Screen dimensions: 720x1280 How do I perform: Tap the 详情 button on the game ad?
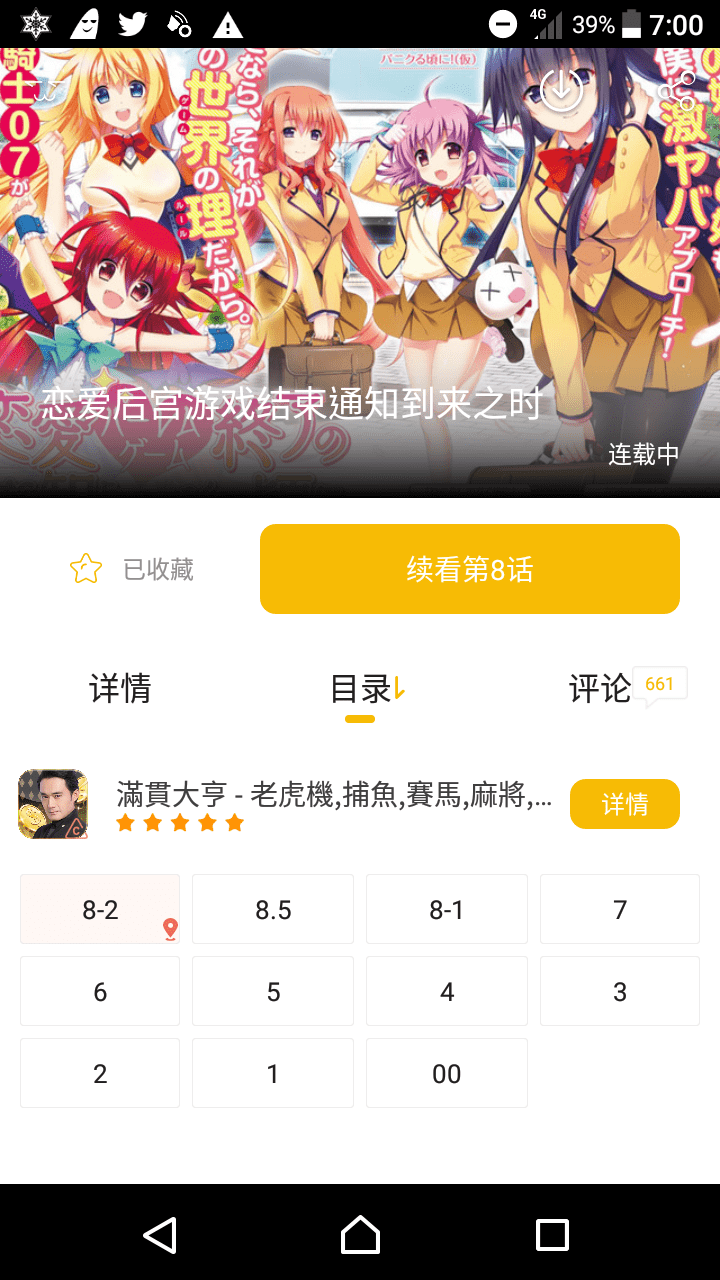coord(624,803)
